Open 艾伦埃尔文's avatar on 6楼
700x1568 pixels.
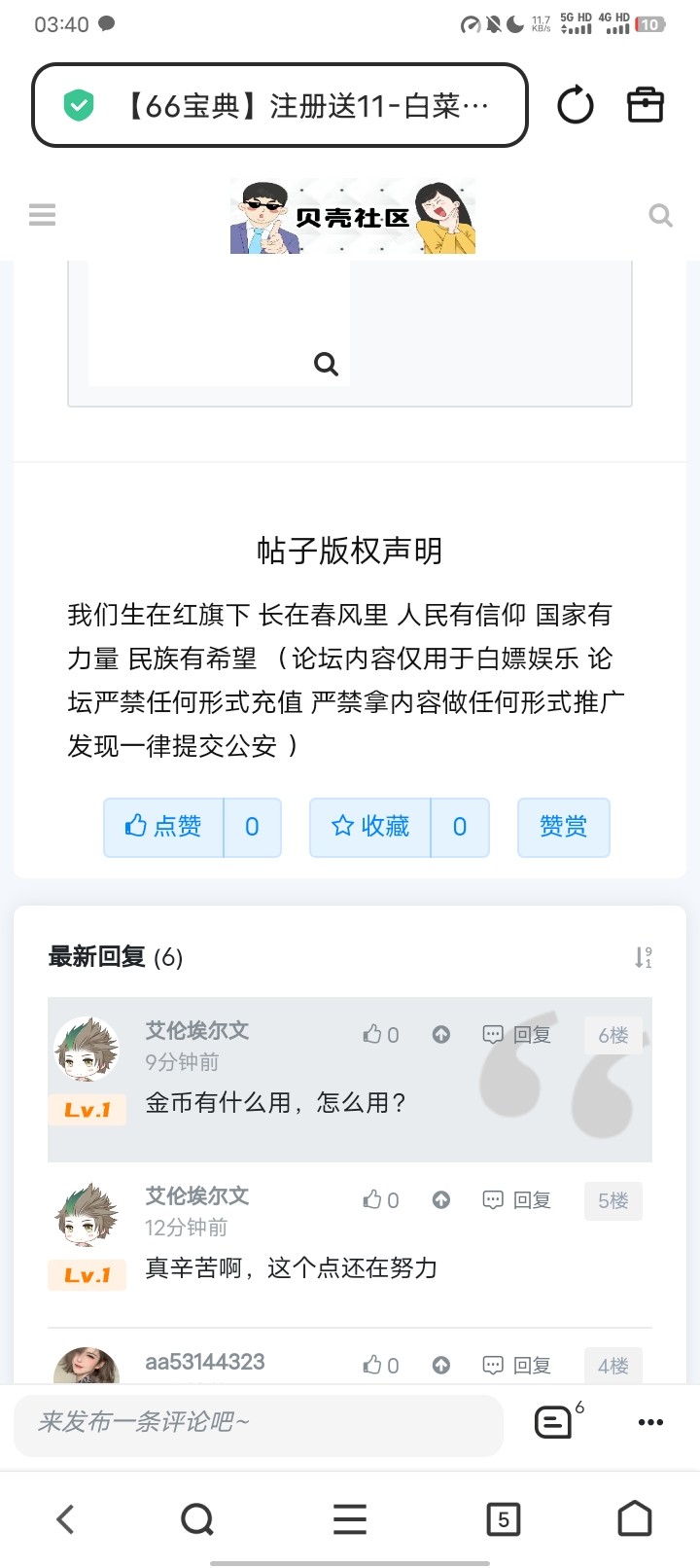pyautogui.click(x=87, y=1050)
